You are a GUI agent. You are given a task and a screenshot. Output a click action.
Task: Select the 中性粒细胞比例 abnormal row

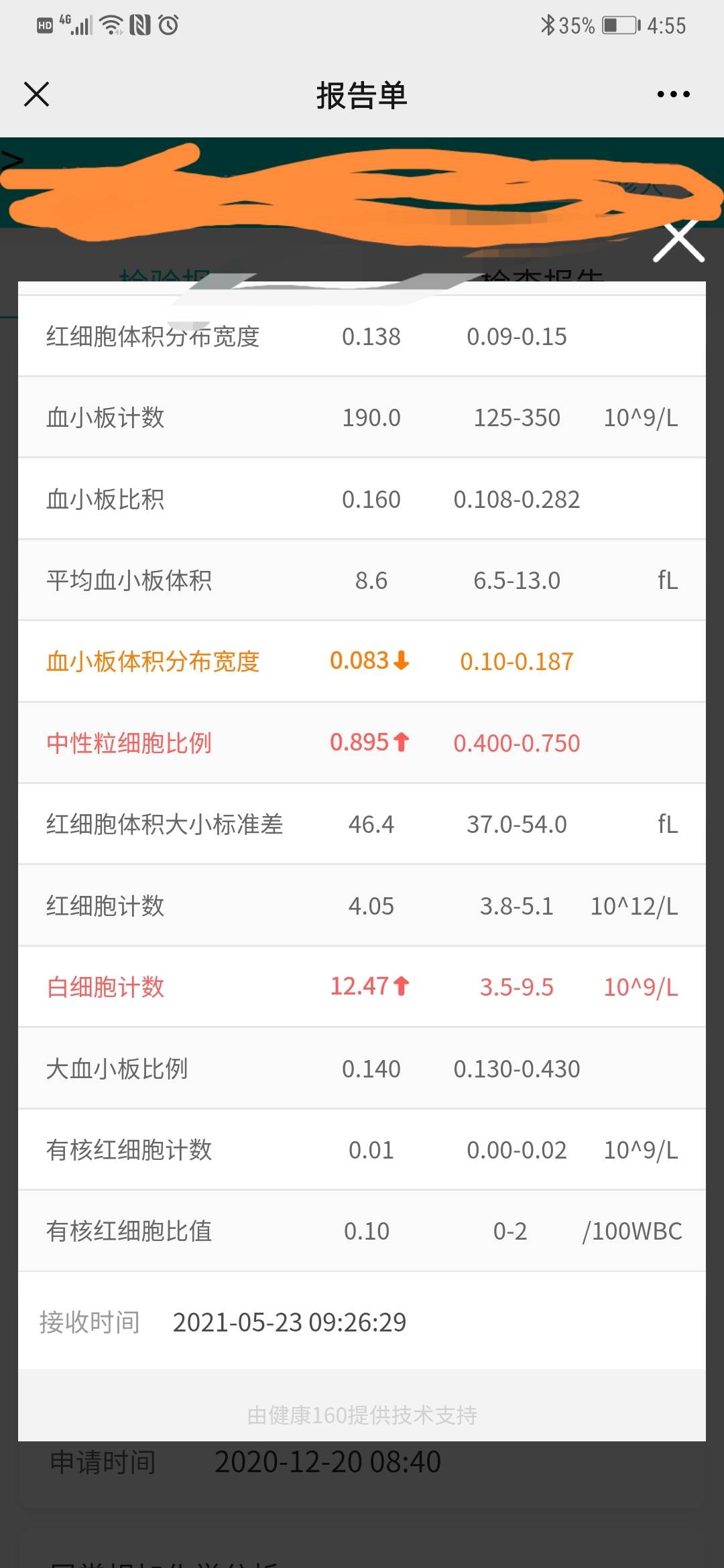coord(362,743)
